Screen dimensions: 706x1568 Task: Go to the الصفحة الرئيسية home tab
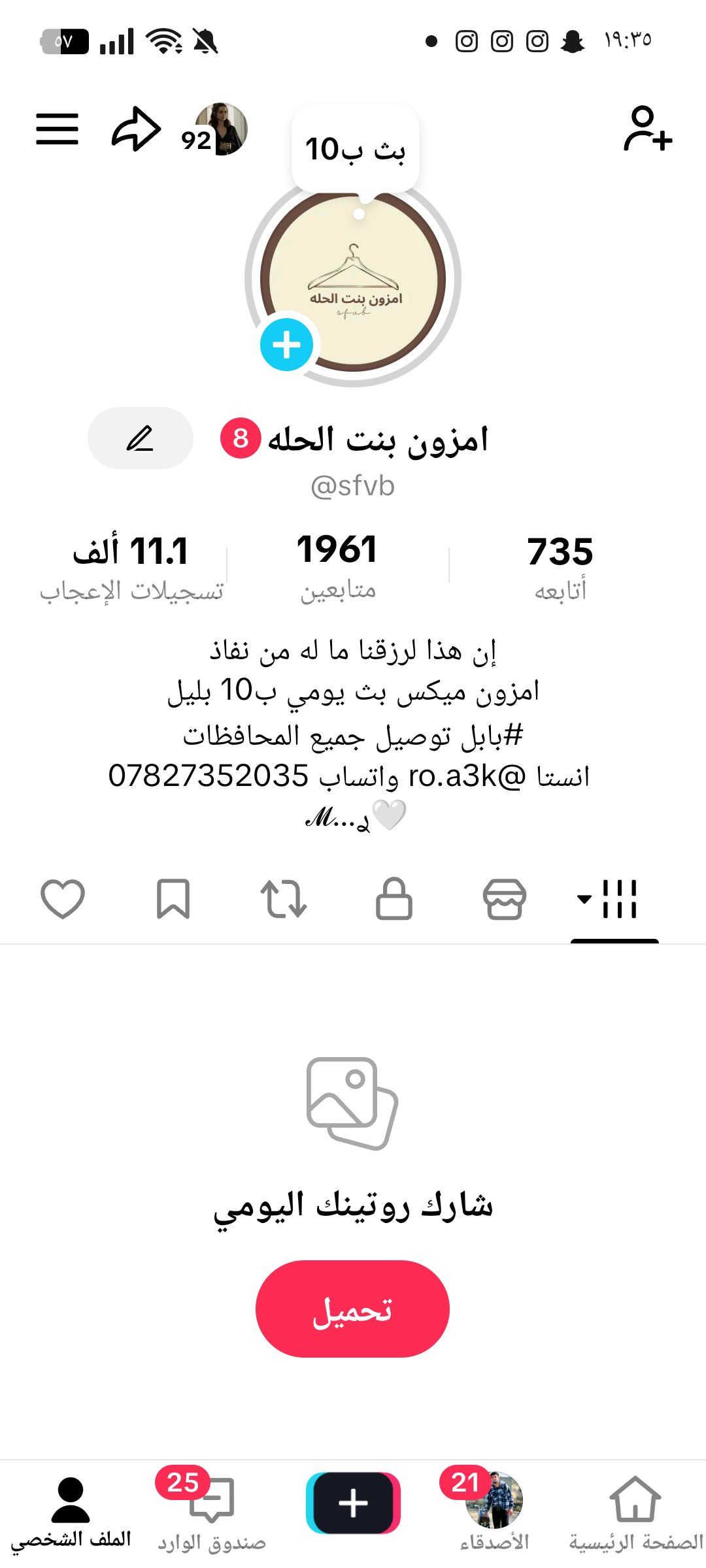[635, 1512]
